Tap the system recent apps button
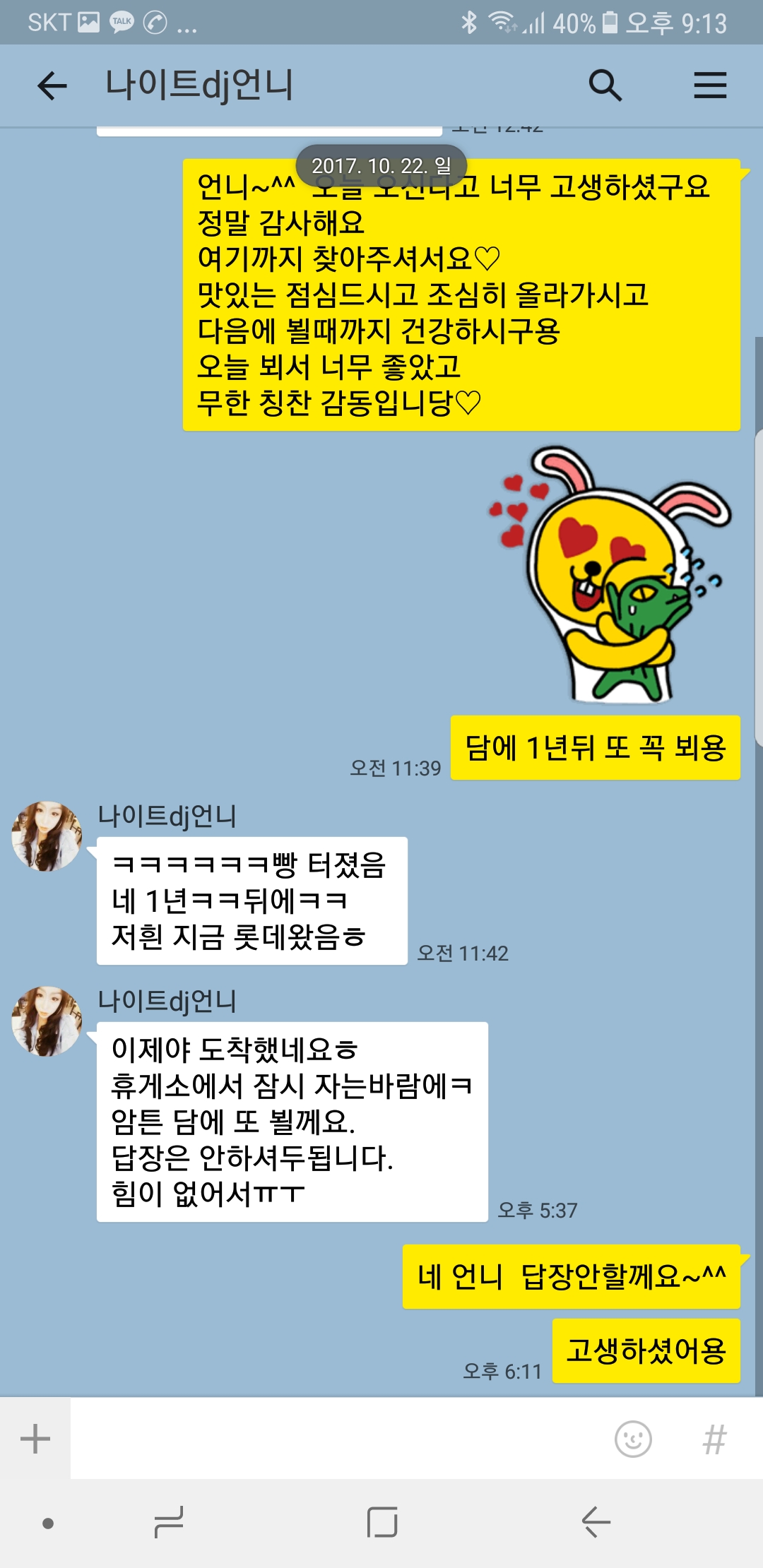 169,1522
